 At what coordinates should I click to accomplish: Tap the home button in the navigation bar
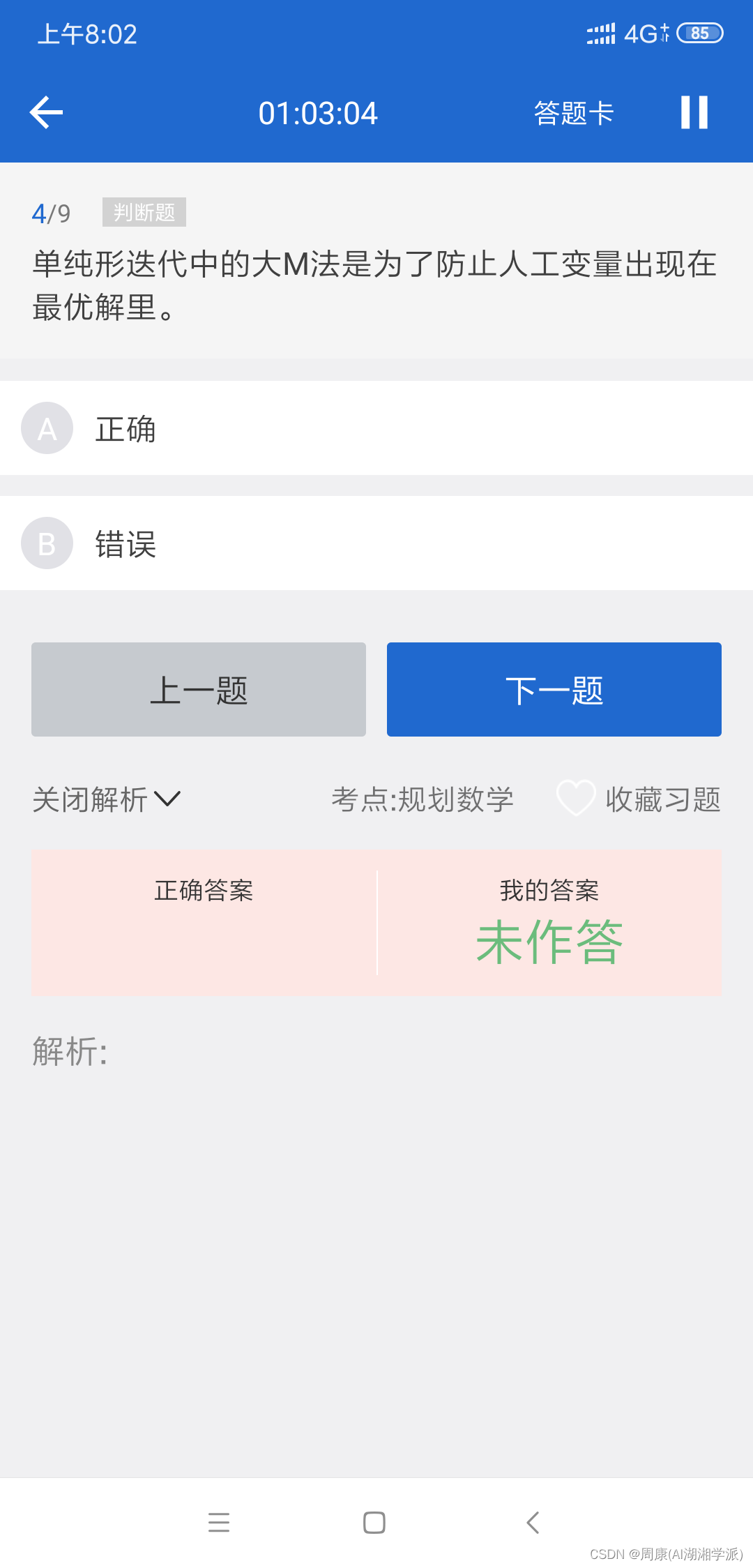tap(376, 1523)
